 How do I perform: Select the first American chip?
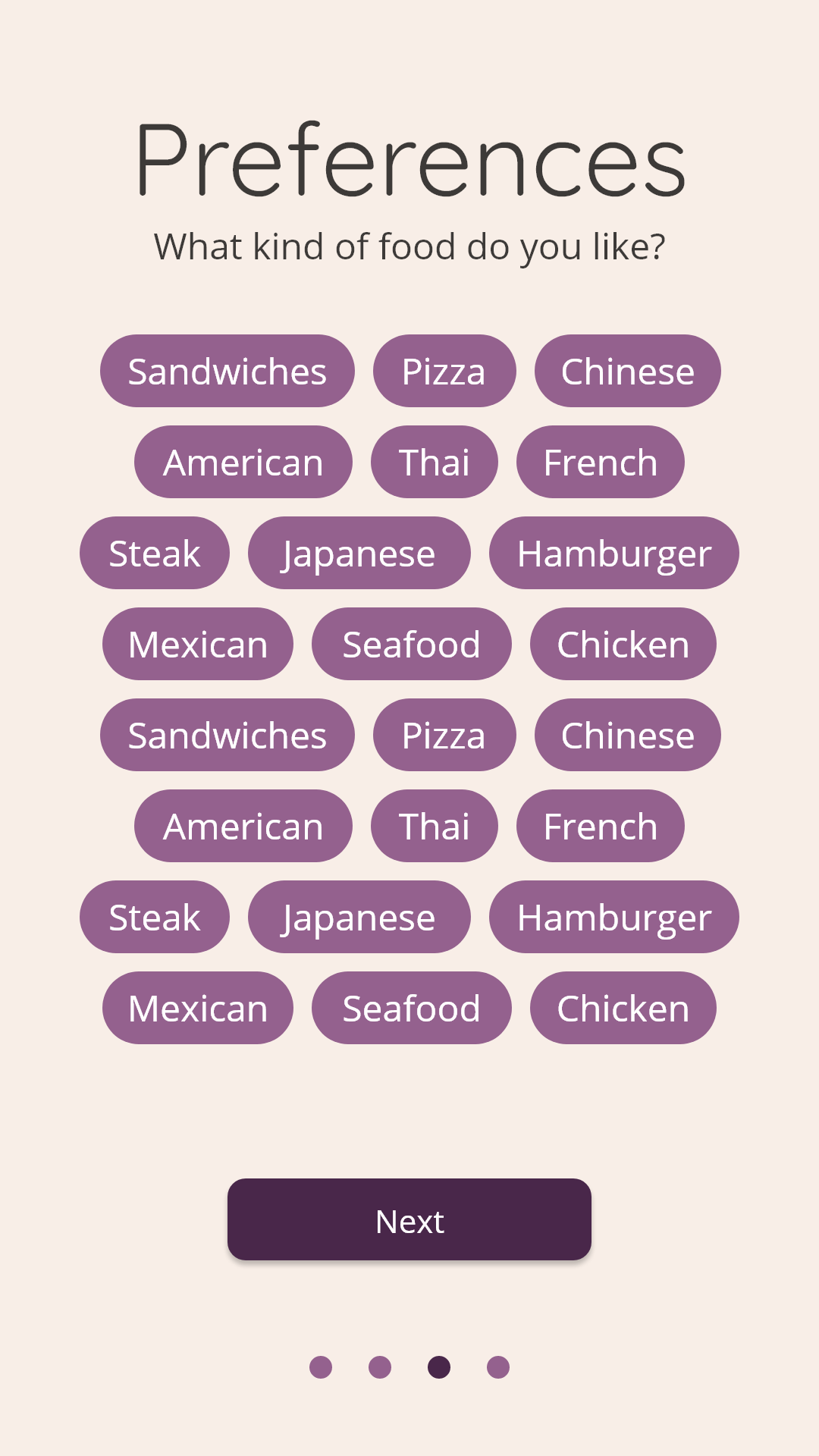point(243,462)
